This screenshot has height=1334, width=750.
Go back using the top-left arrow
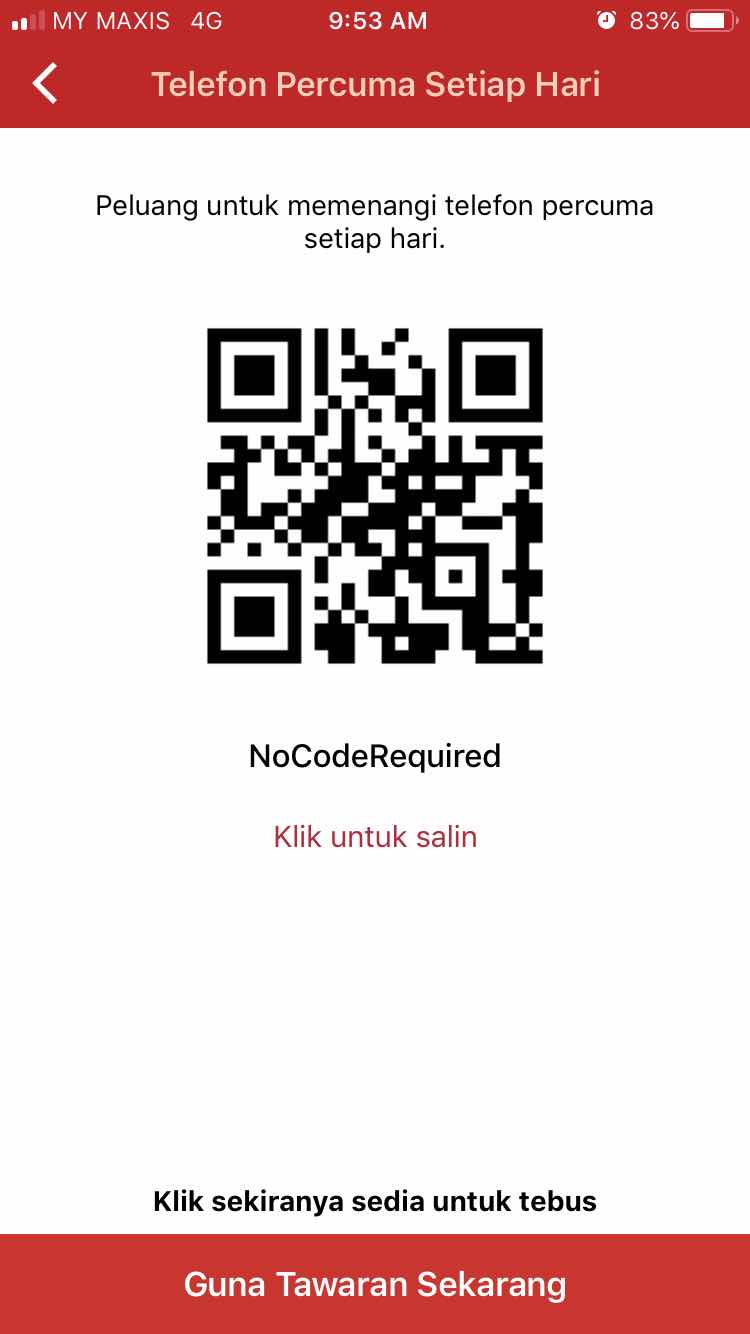click(45, 83)
